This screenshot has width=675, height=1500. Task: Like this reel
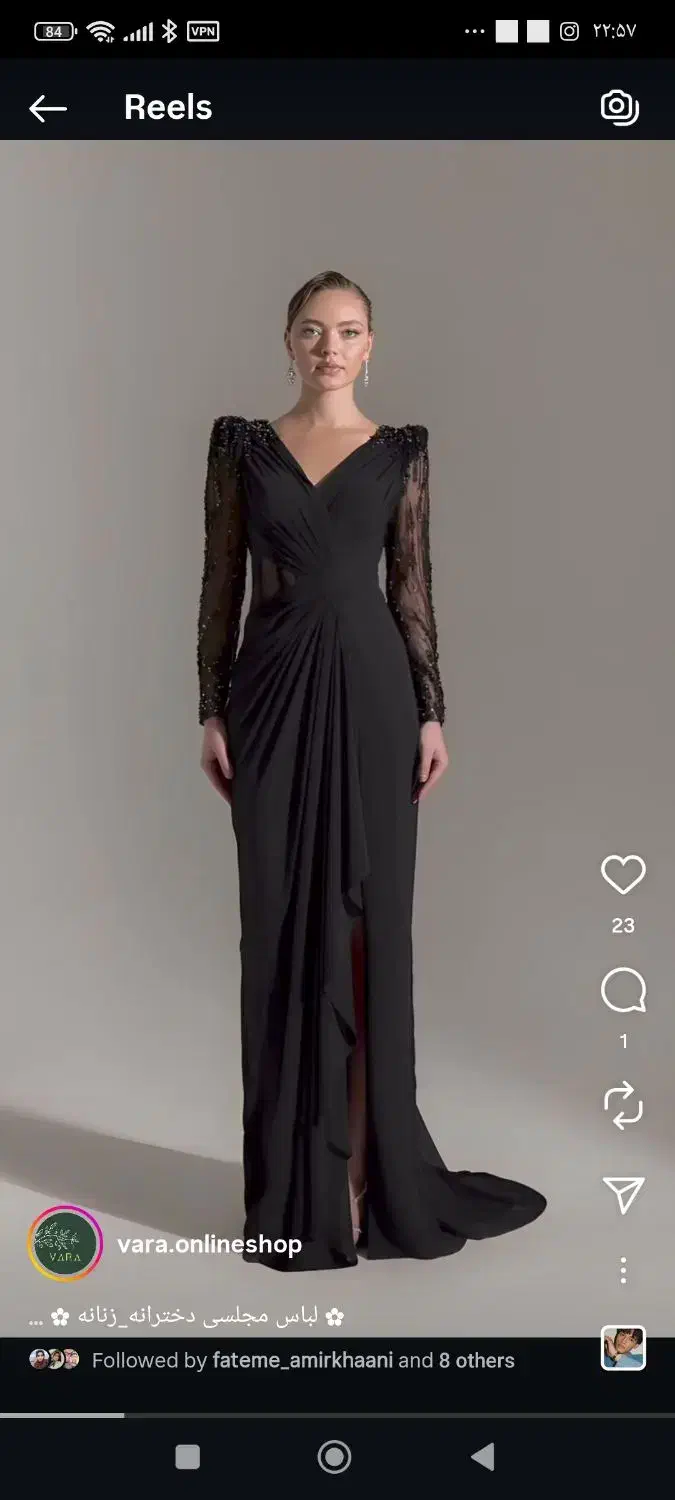coord(622,876)
